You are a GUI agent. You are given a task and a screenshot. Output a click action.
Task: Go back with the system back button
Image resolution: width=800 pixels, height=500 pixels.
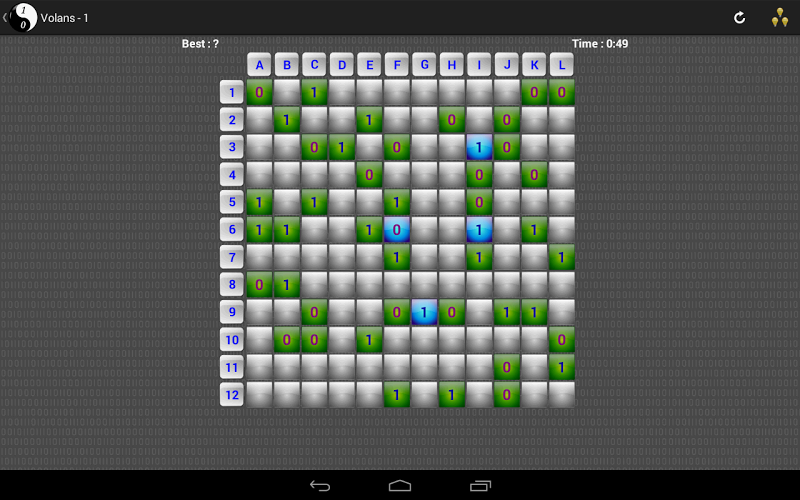pyautogui.click(x=320, y=485)
